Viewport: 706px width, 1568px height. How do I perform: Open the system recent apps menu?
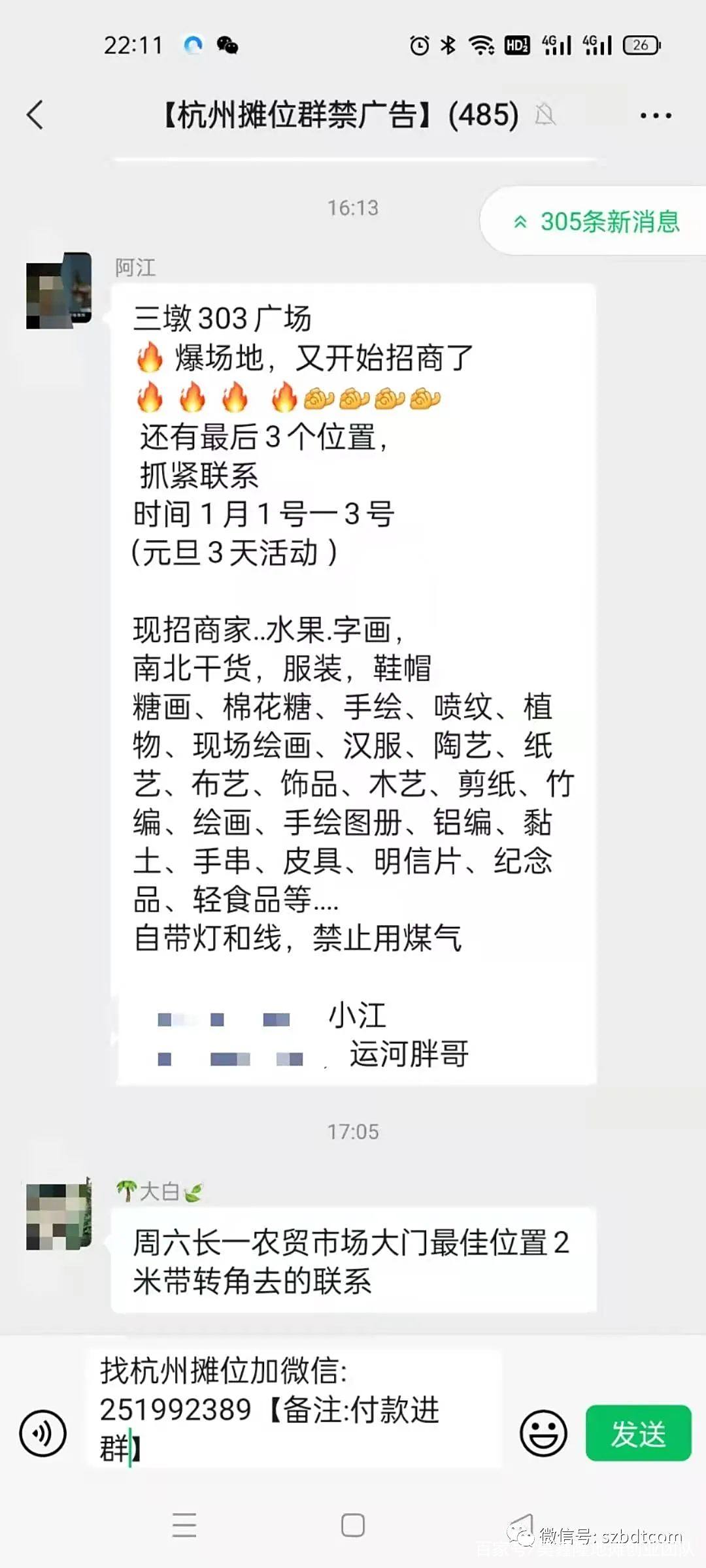184,1525
